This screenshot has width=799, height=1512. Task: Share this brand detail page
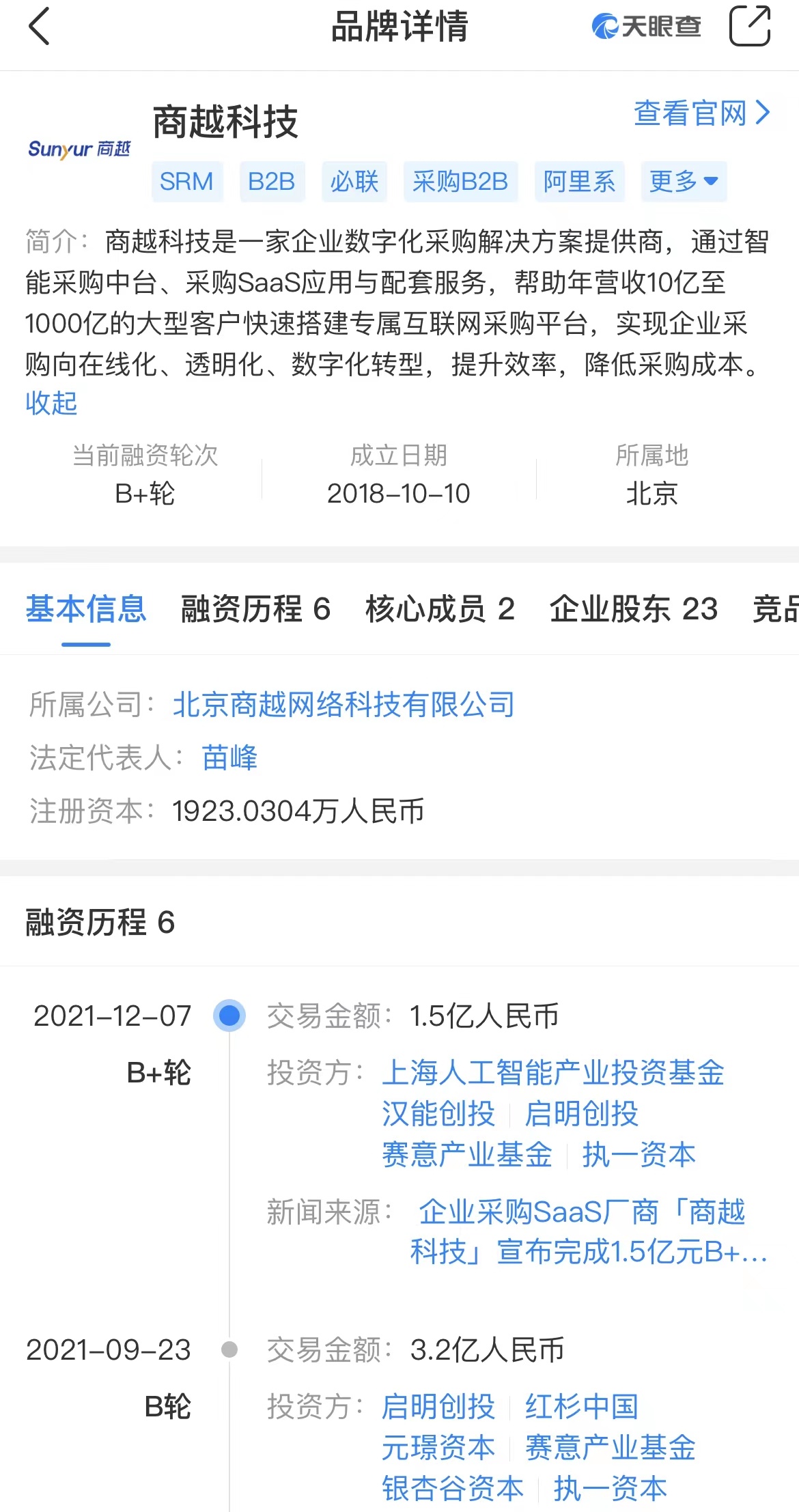749,27
